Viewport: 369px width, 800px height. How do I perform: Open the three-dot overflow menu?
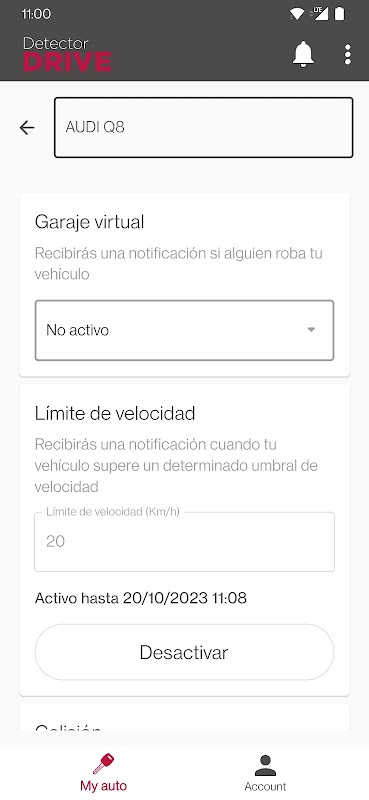tap(348, 54)
